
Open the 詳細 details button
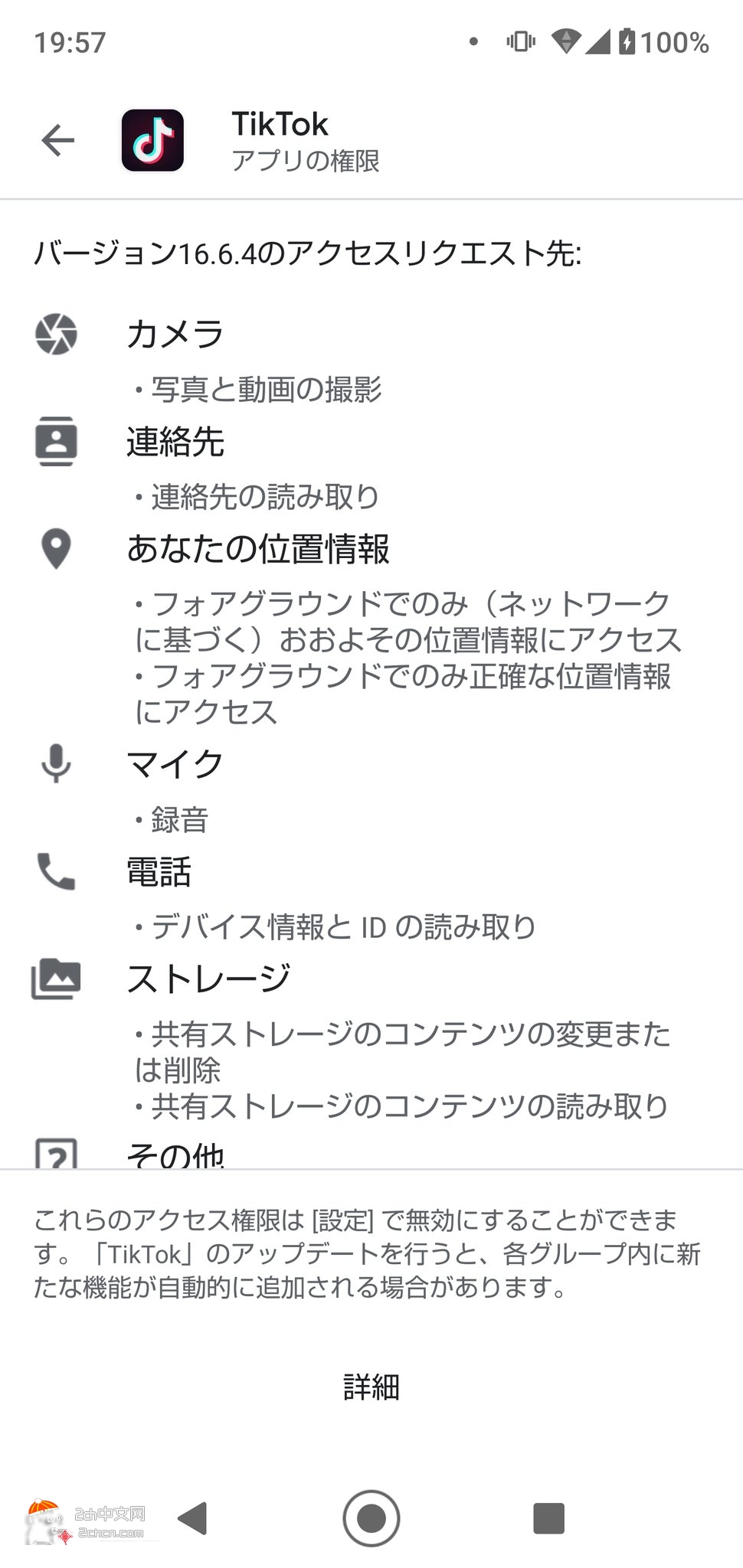(x=371, y=1387)
